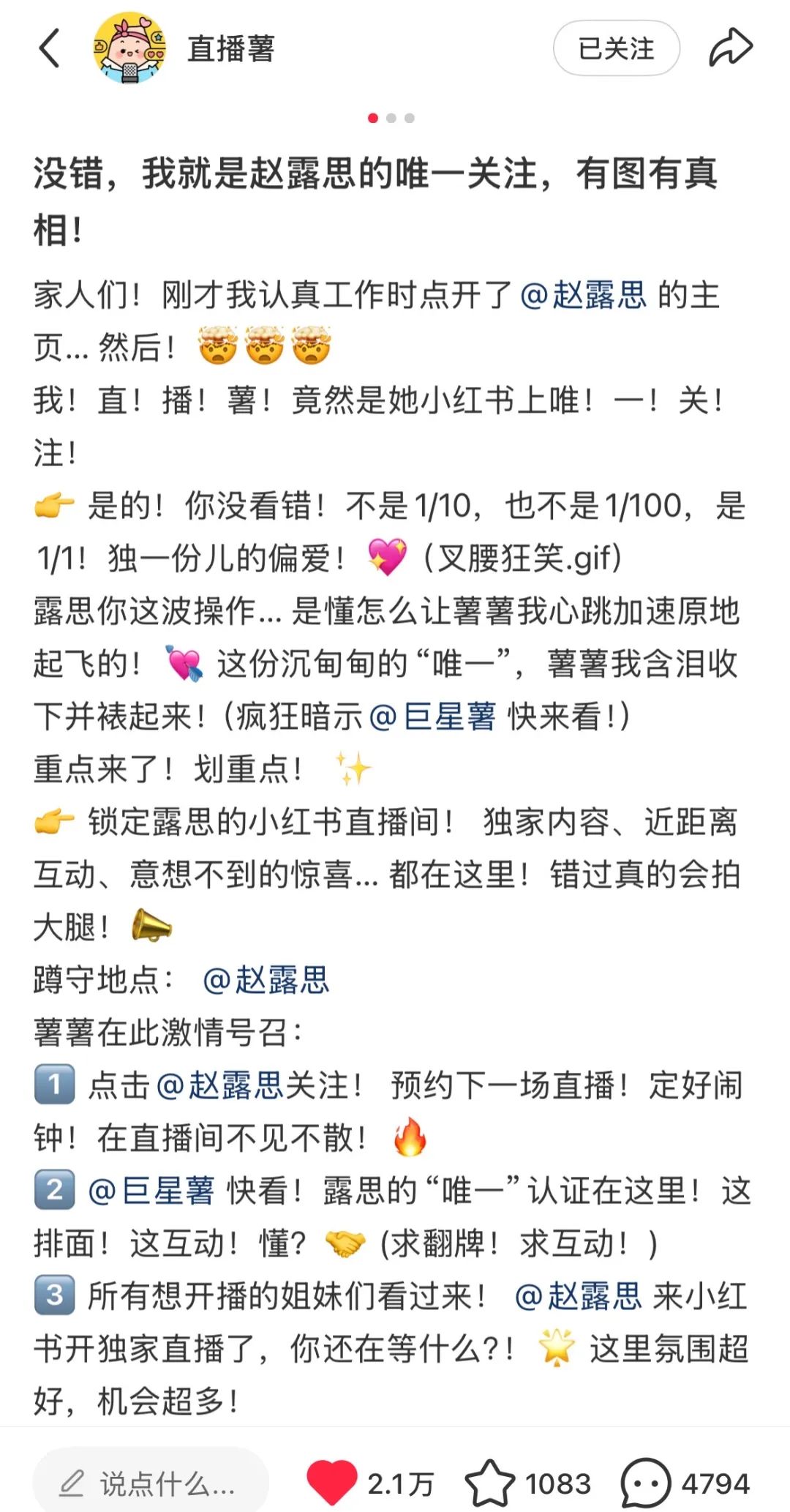Viewport: 790px width, 1512px height.
Task: Like the post with heart icon
Action: click(x=331, y=1483)
